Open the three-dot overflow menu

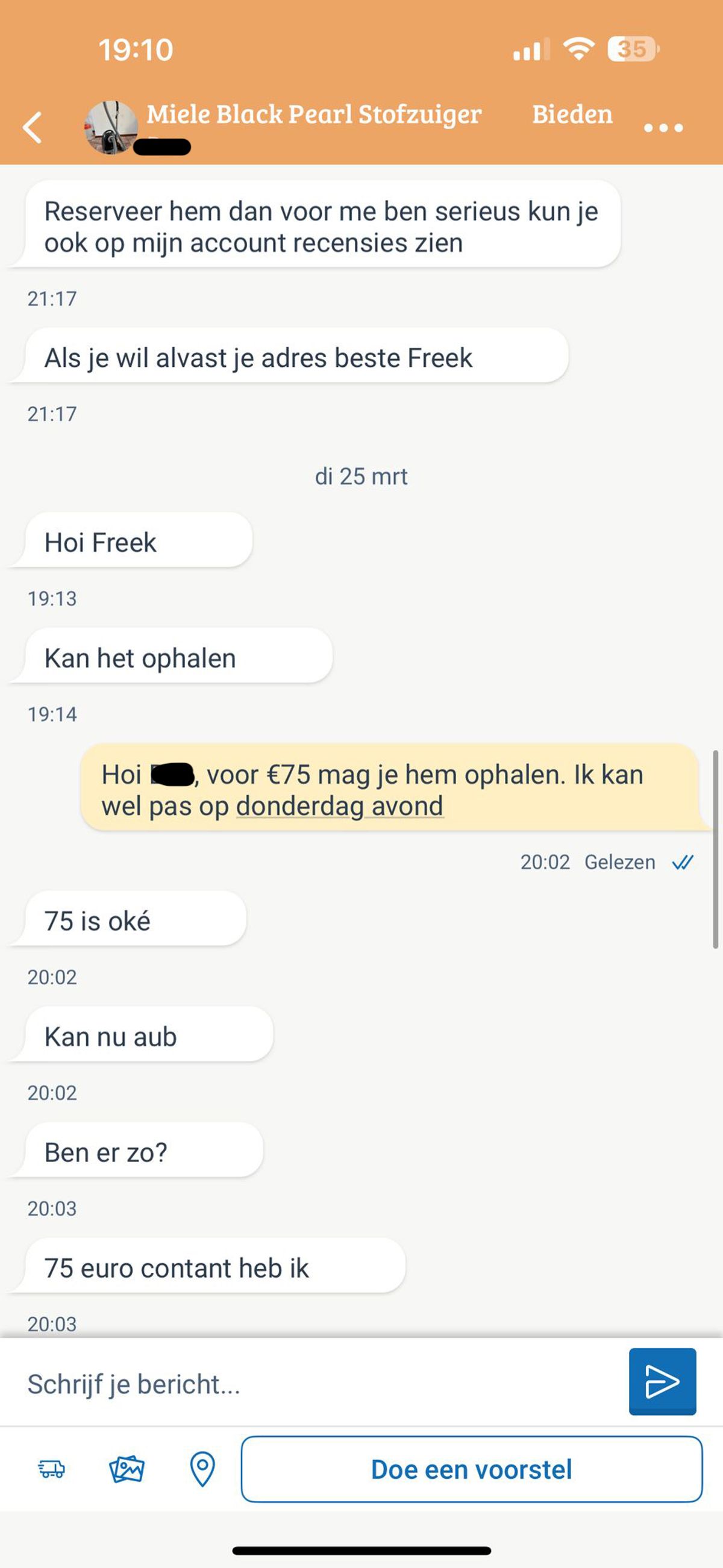click(x=663, y=128)
